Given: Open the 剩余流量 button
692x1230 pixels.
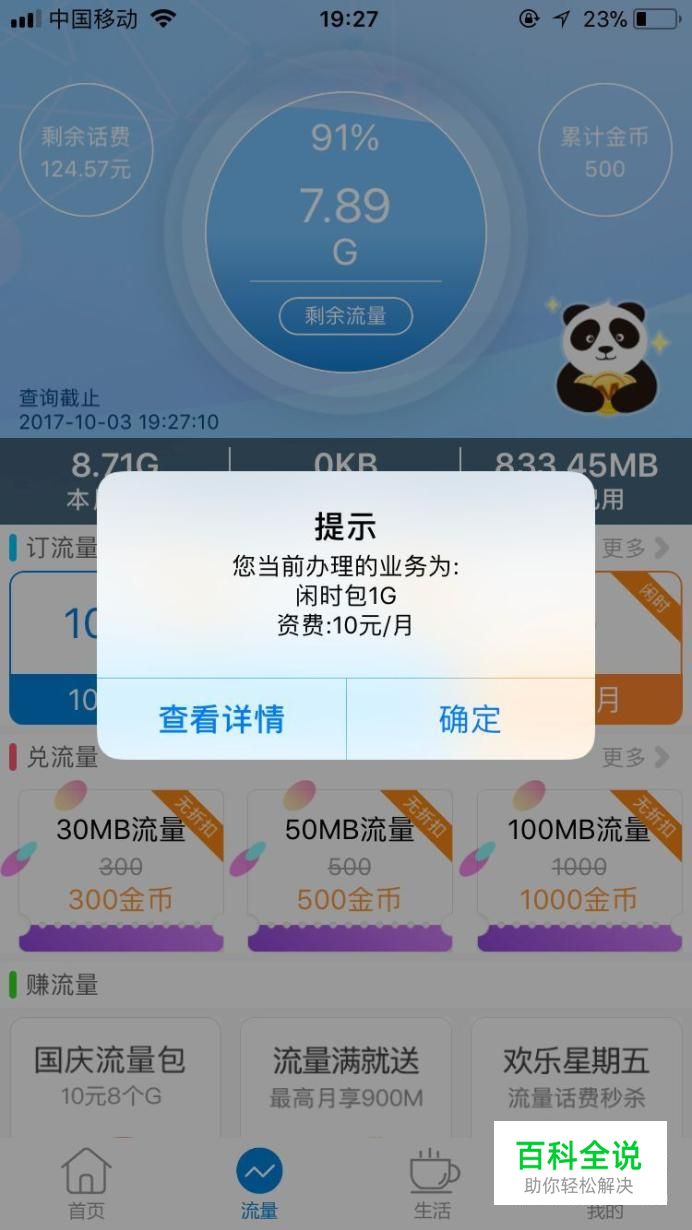Looking at the screenshot, I should (345, 316).
